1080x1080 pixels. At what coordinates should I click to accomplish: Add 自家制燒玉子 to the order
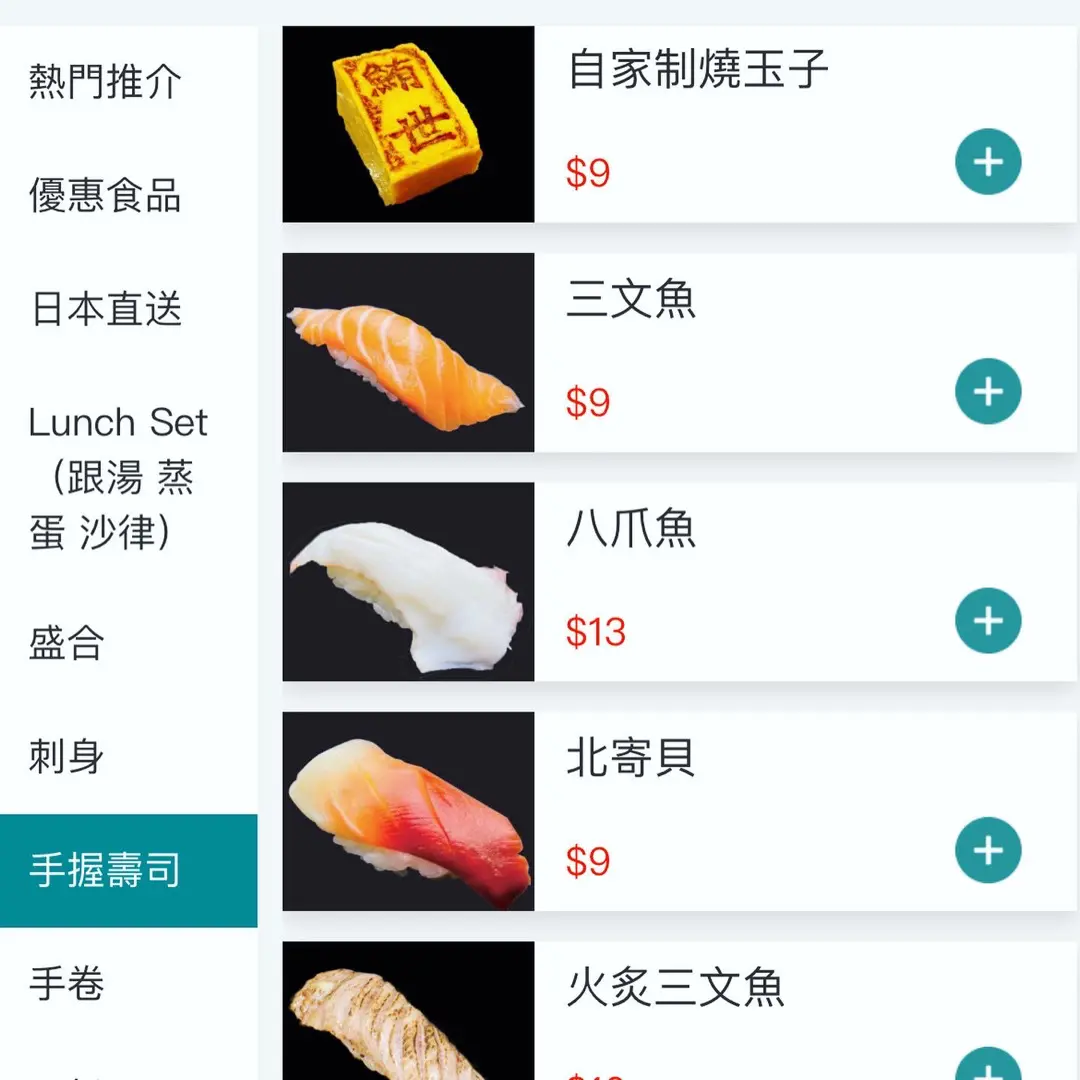pos(988,162)
